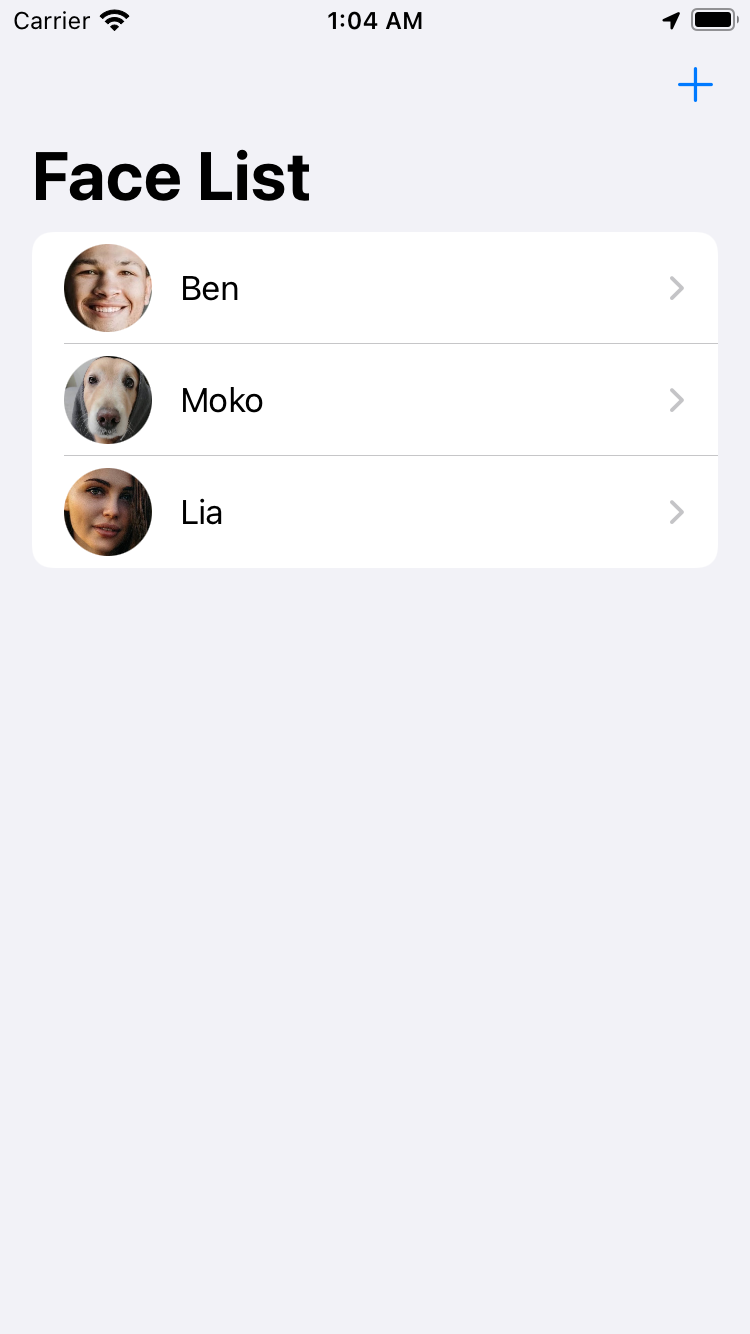Image resolution: width=750 pixels, height=1334 pixels.
Task: Open Ben's entry in the list
Action: 375,289
